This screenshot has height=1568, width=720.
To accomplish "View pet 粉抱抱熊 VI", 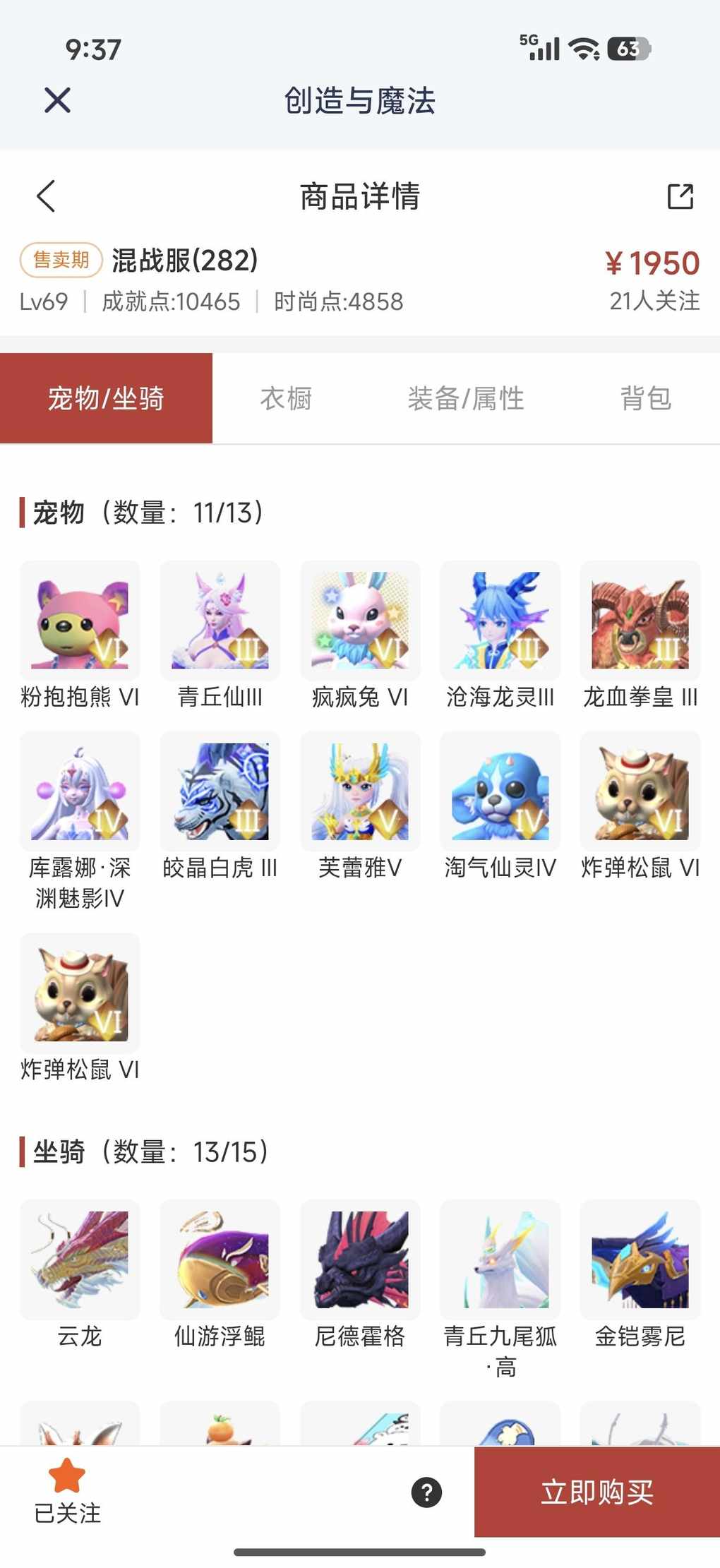I will (x=80, y=621).
